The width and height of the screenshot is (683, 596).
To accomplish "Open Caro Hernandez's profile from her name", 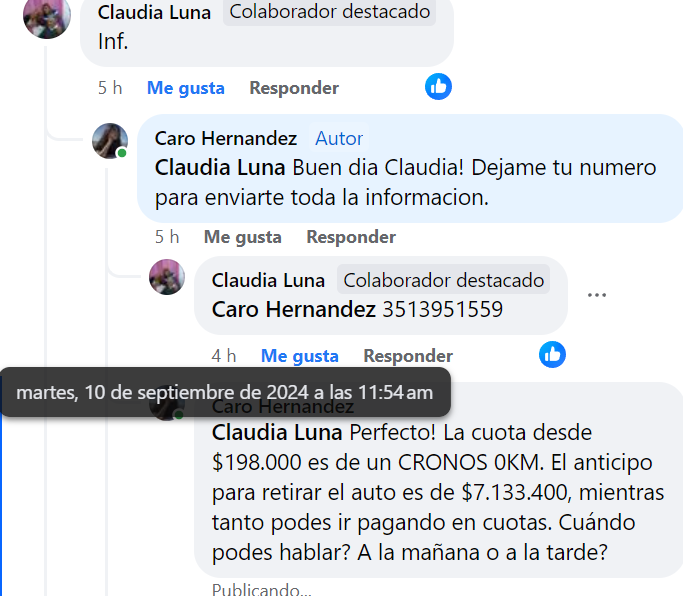I will coord(225,138).
